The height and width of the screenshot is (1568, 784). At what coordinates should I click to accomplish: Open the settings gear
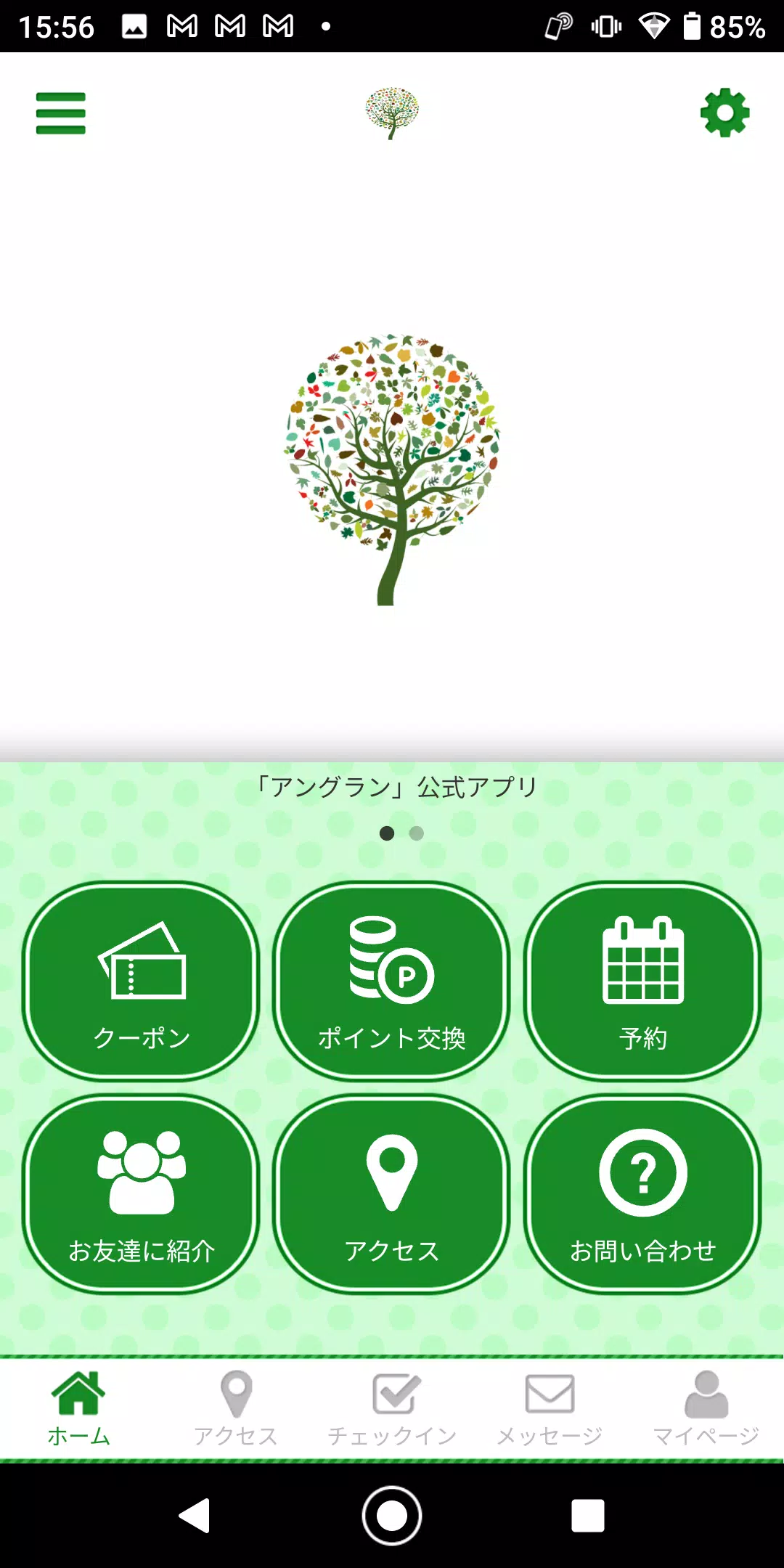pyautogui.click(x=723, y=113)
